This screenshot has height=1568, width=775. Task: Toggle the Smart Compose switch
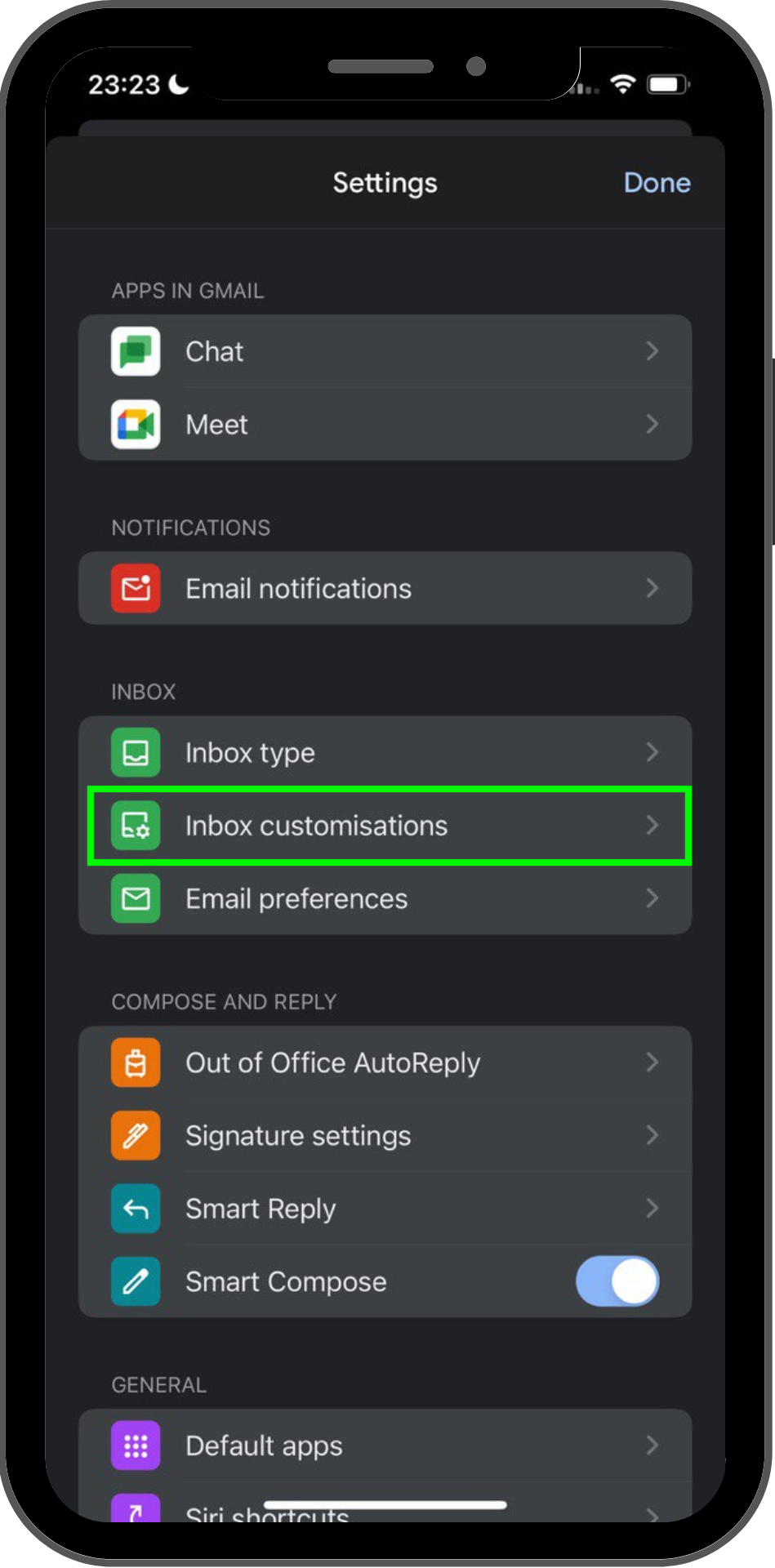(x=617, y=1281)
